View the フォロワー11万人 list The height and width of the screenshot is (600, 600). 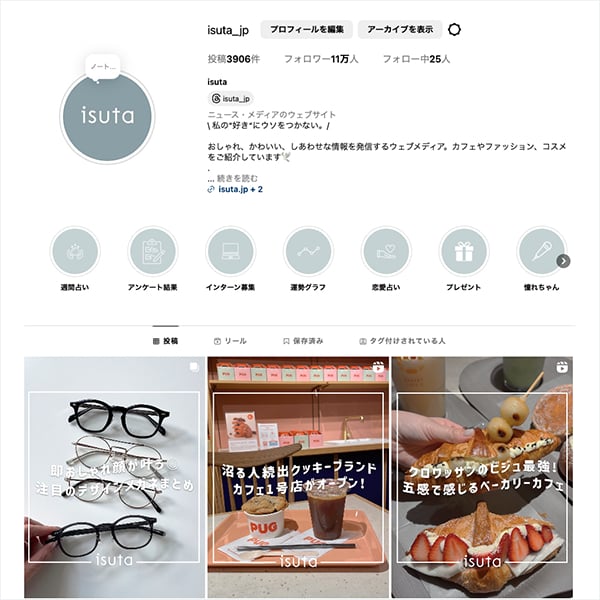pyautogui.click(x=321, y=59)
